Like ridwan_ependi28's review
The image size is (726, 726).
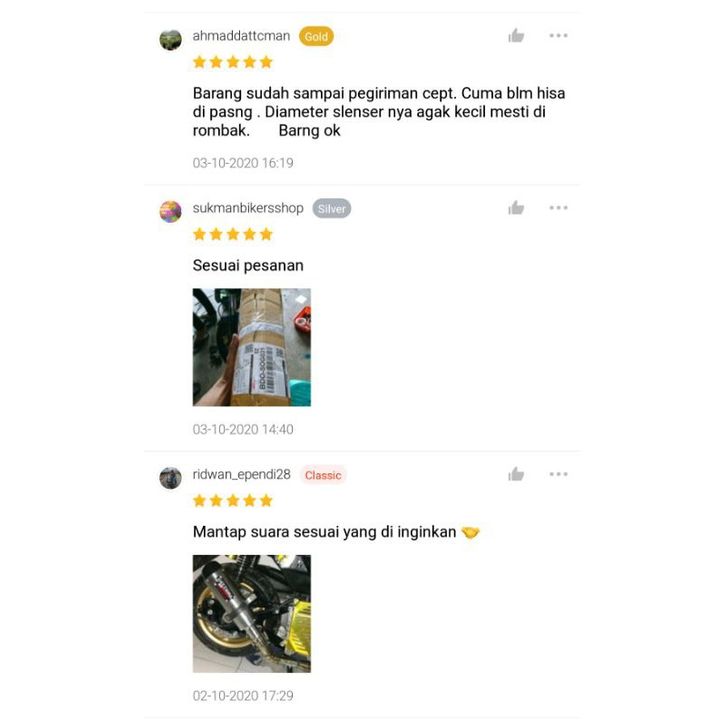coord(516,474)
